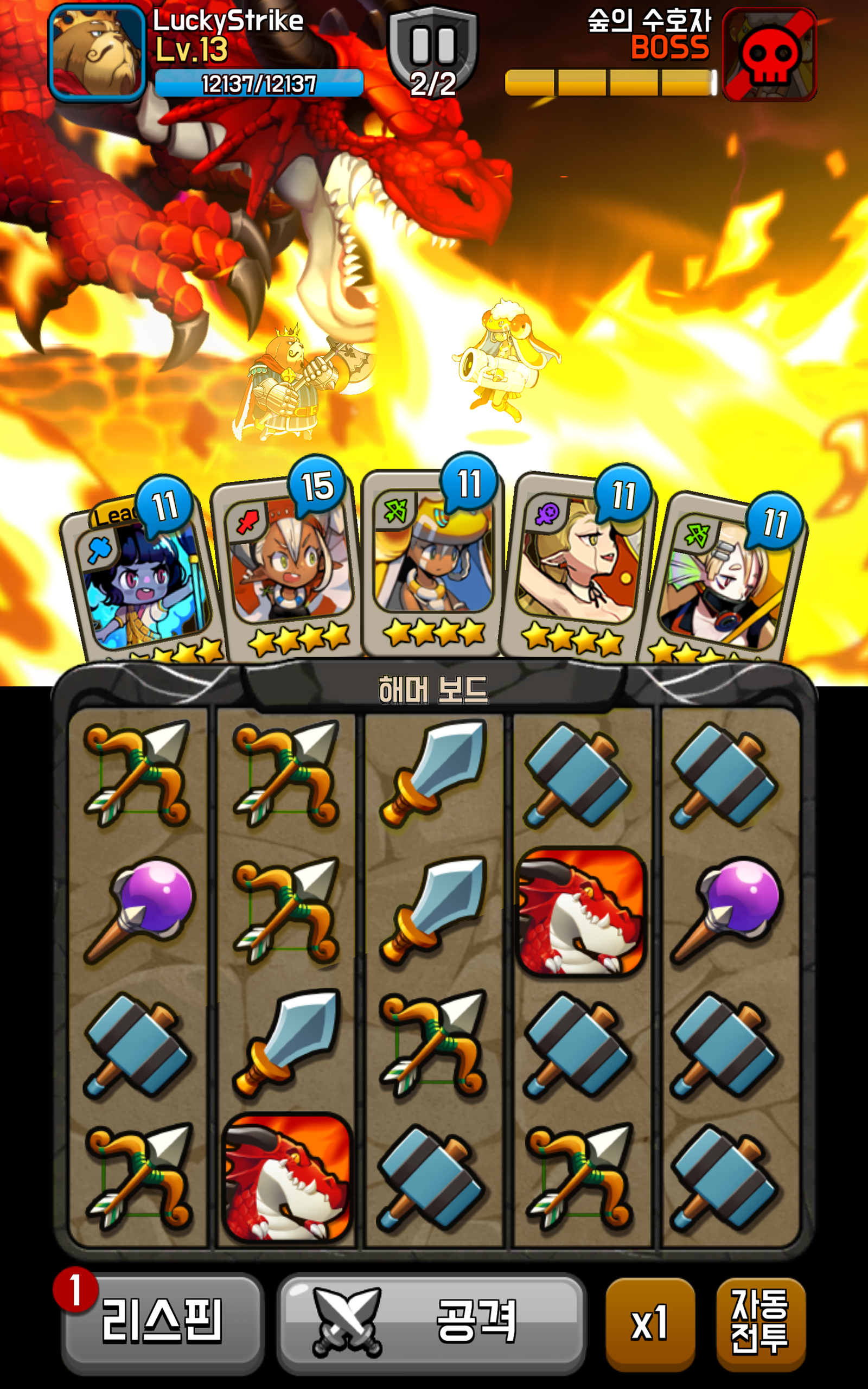Pause the battle with the shield button
This screenshot has height=1389, width=868.
tap(433, 52)
